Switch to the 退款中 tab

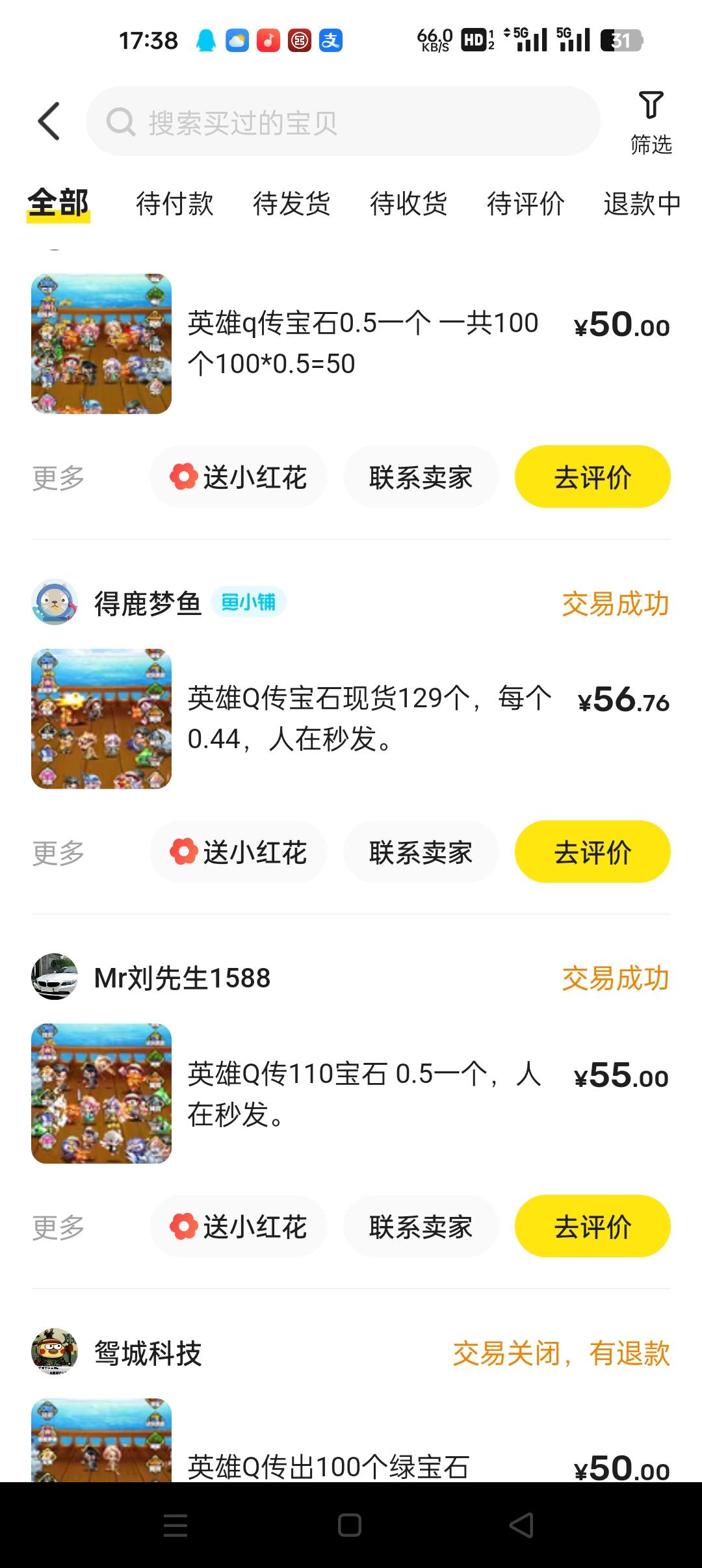coord(642,203)
